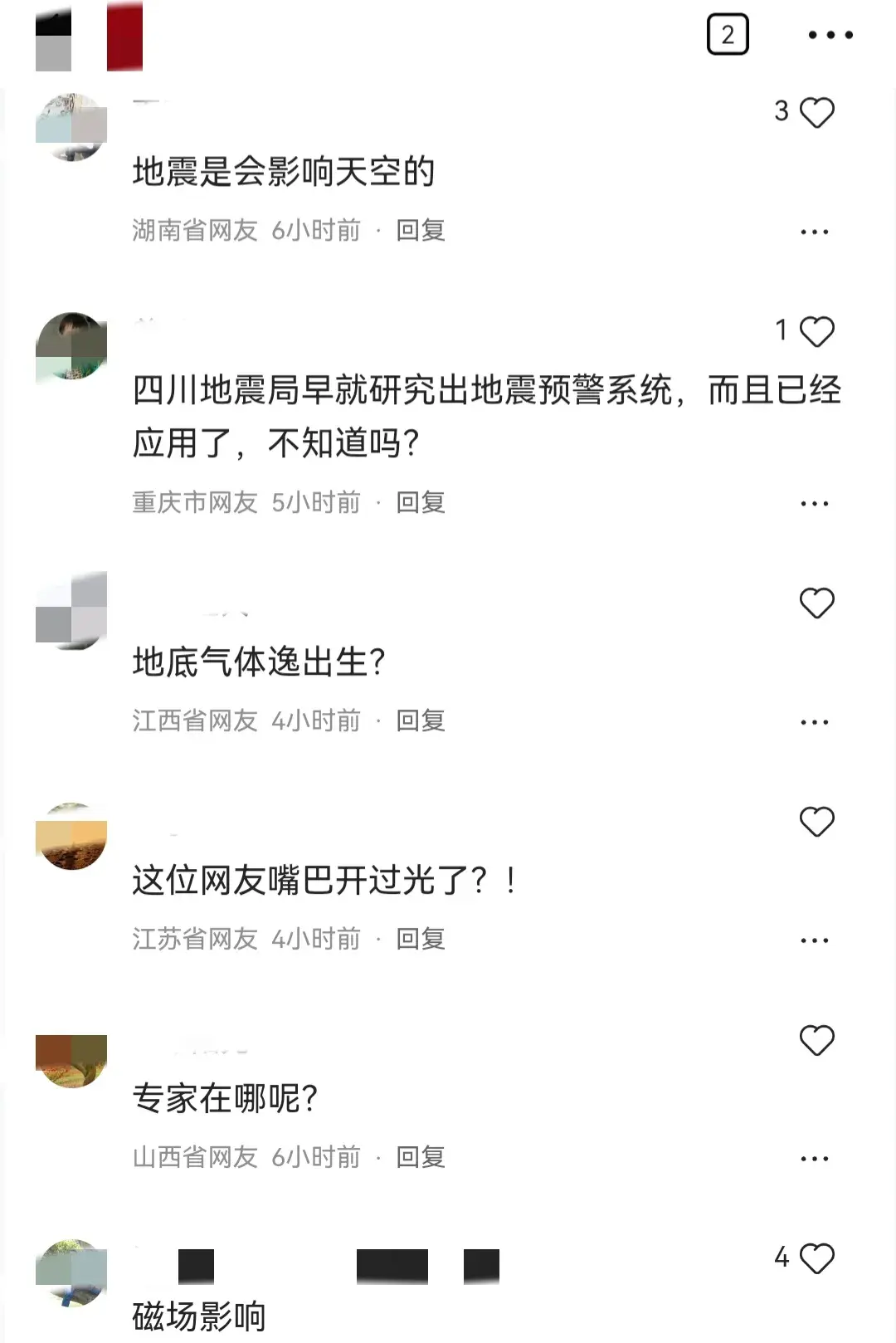The width and height of the screenshot is (896, 1343).
Task: Tap the heart icon on '磁场影响' comment
Action: coord(817,1258)
